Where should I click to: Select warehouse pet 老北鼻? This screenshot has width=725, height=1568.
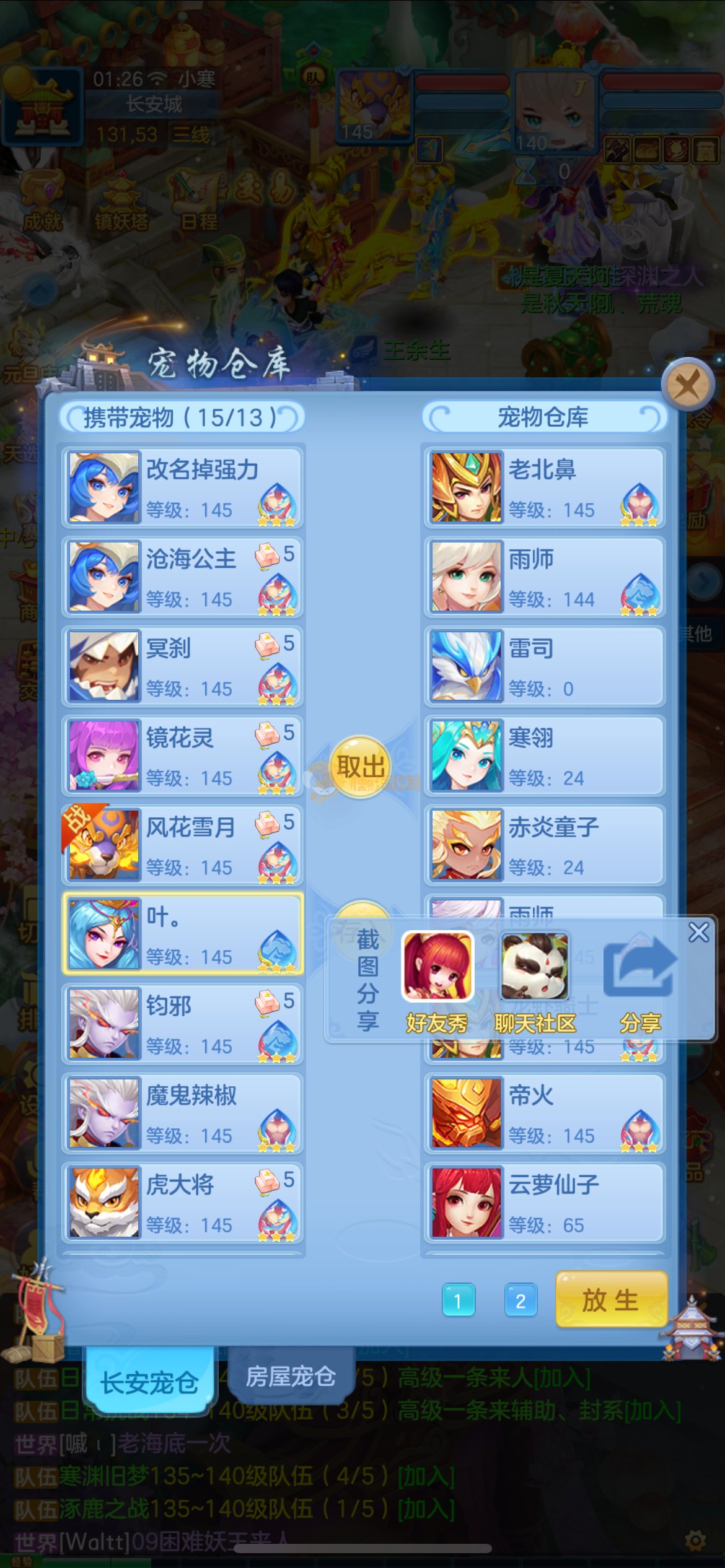[544, 488]
